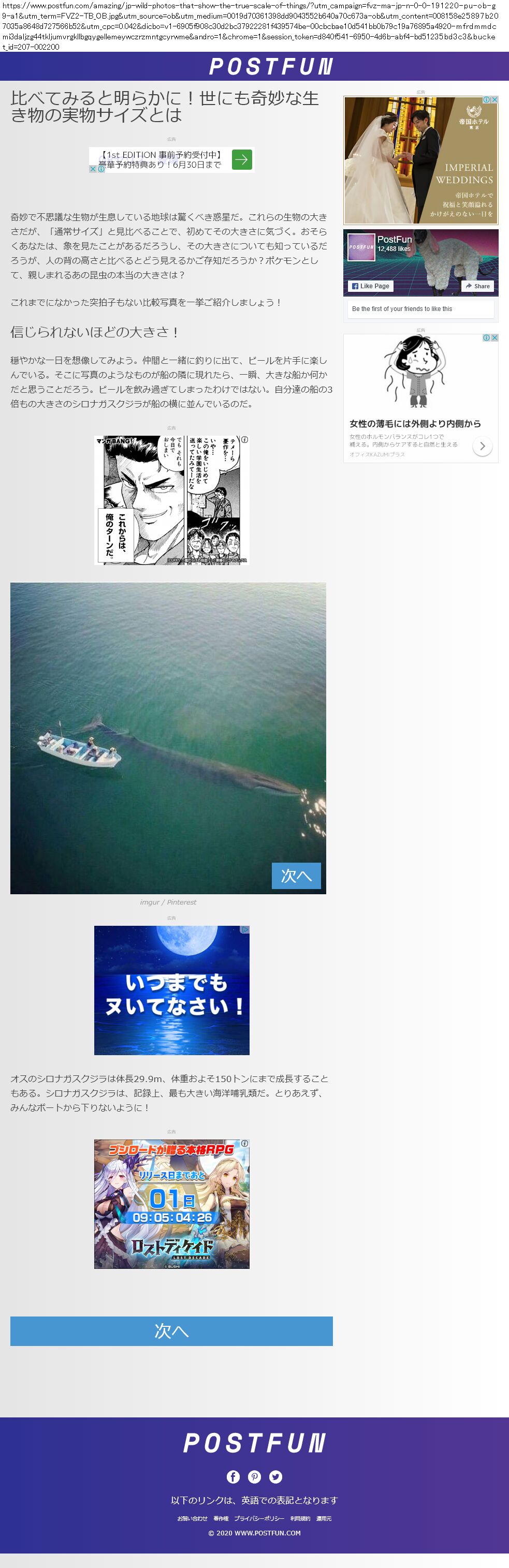Open the ロストディケイド RPG game ad

[x=171, y=1203]
